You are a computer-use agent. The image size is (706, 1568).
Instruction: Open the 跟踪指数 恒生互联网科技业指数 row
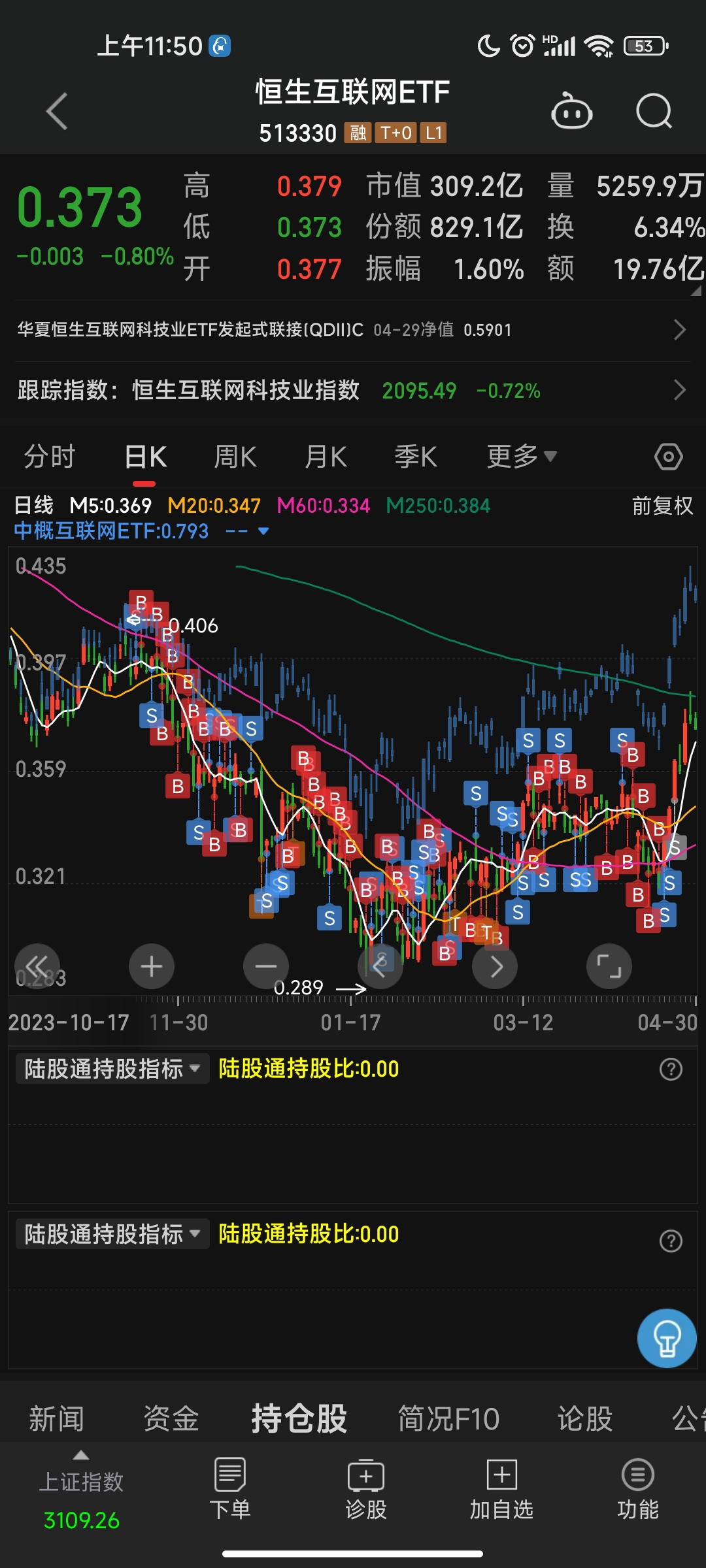tap(353, 391)
